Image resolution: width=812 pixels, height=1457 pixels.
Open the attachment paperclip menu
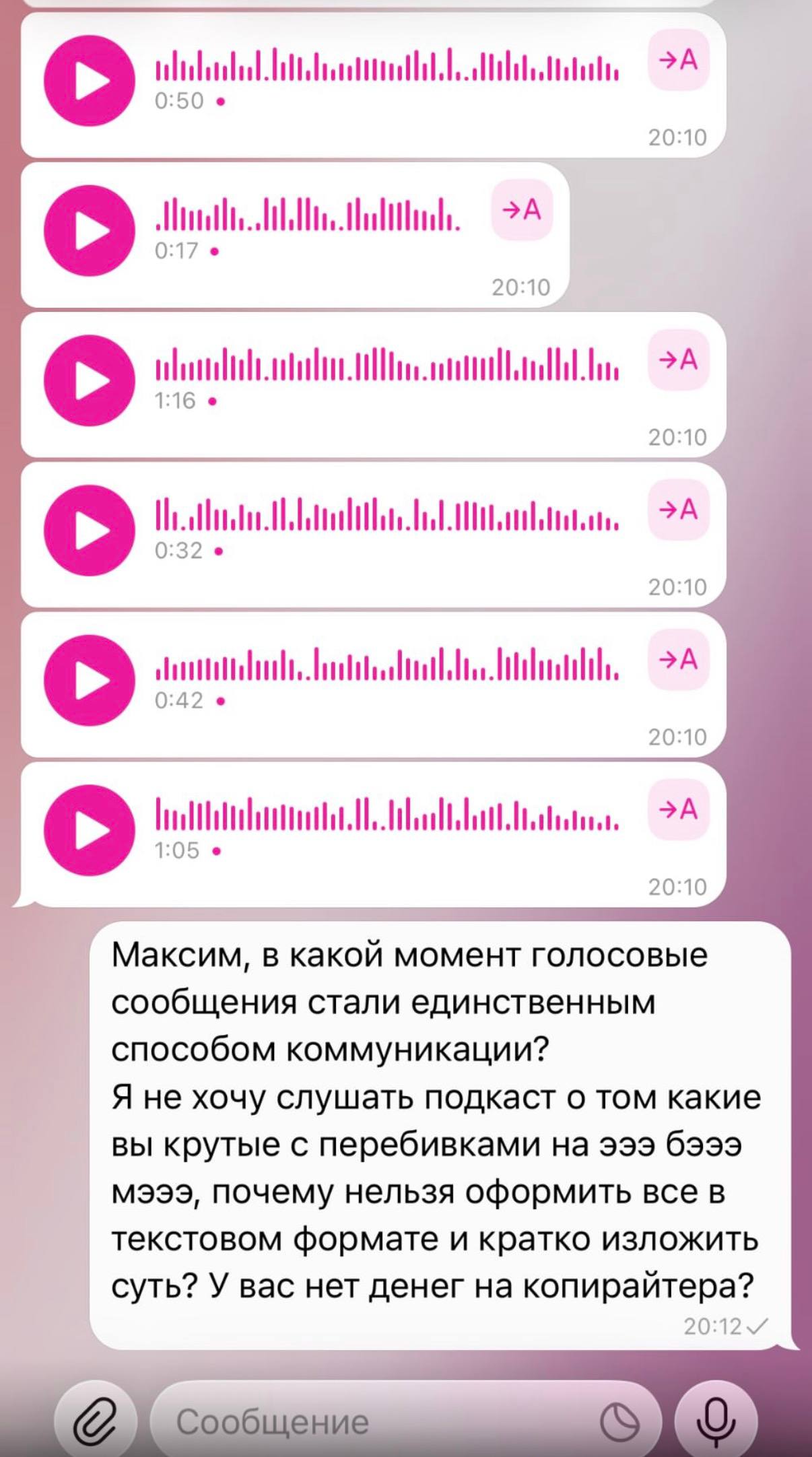pos(95,1422)
